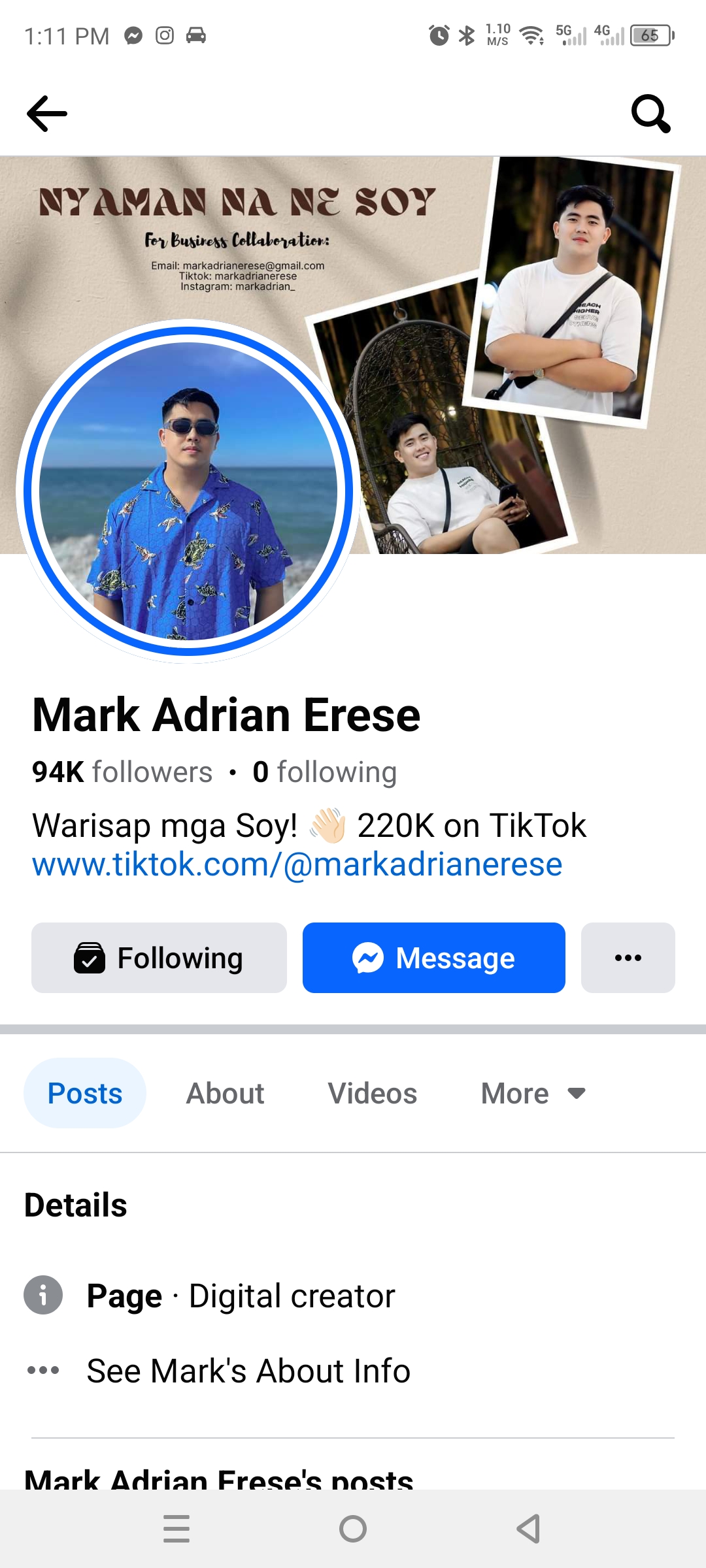View Mark Adrian Erese's profile picture
Image resolution: width=706 pixels, height=1568 pixels.
188,491
